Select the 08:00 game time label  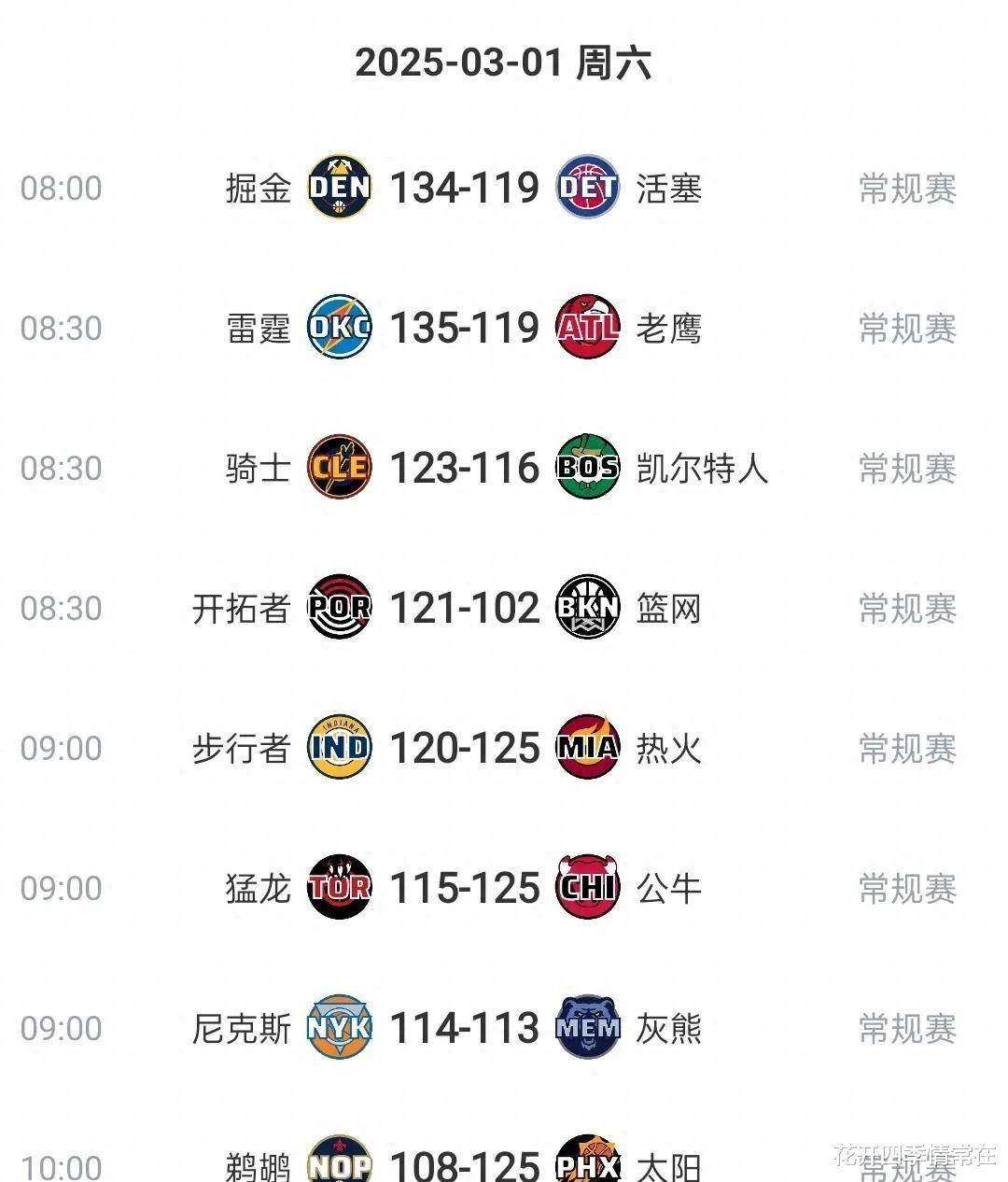(x=61, y=187)
